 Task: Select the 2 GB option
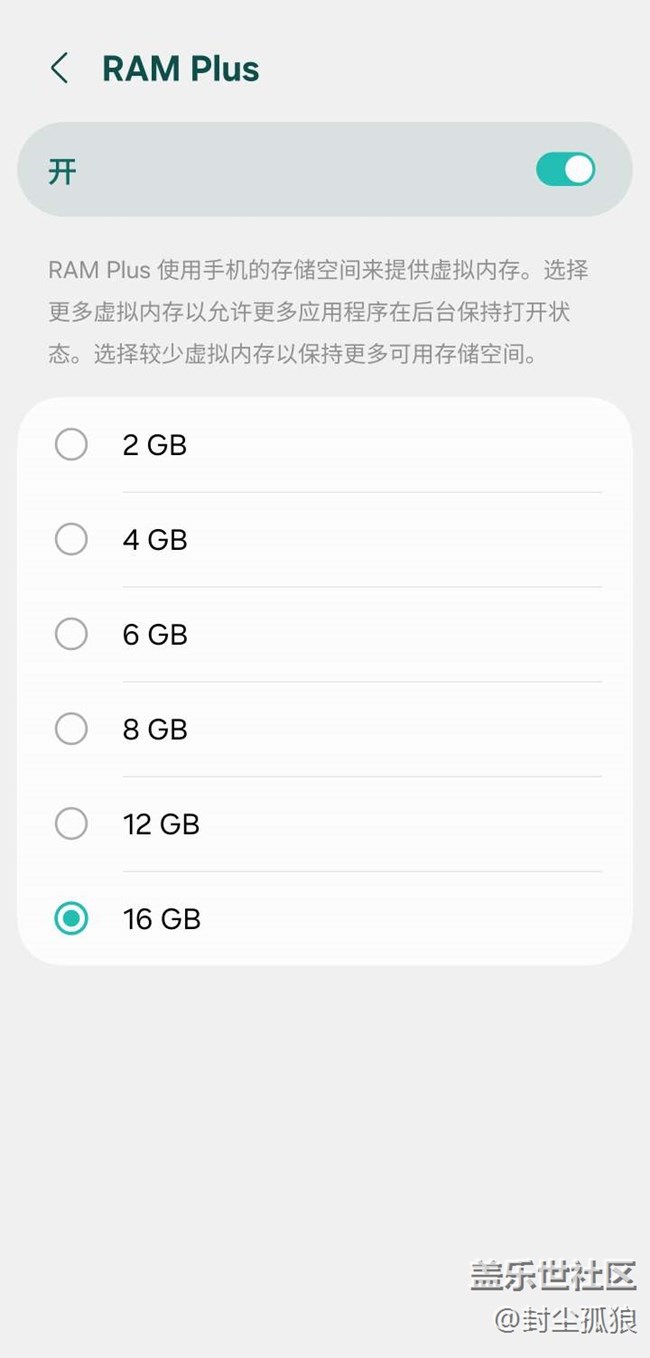(71, 444)
